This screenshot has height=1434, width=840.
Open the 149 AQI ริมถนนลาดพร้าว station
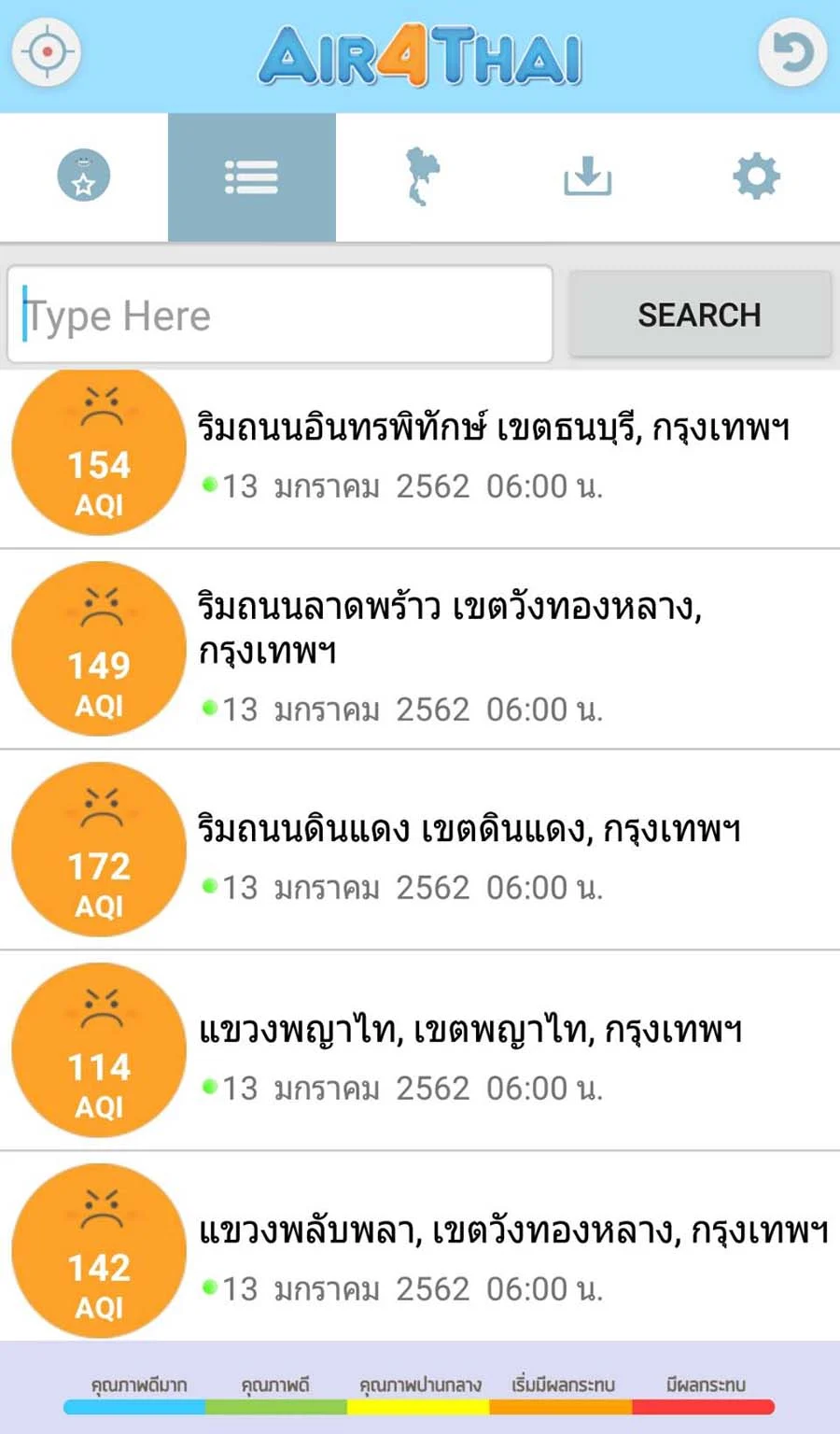tap(420, 649)
